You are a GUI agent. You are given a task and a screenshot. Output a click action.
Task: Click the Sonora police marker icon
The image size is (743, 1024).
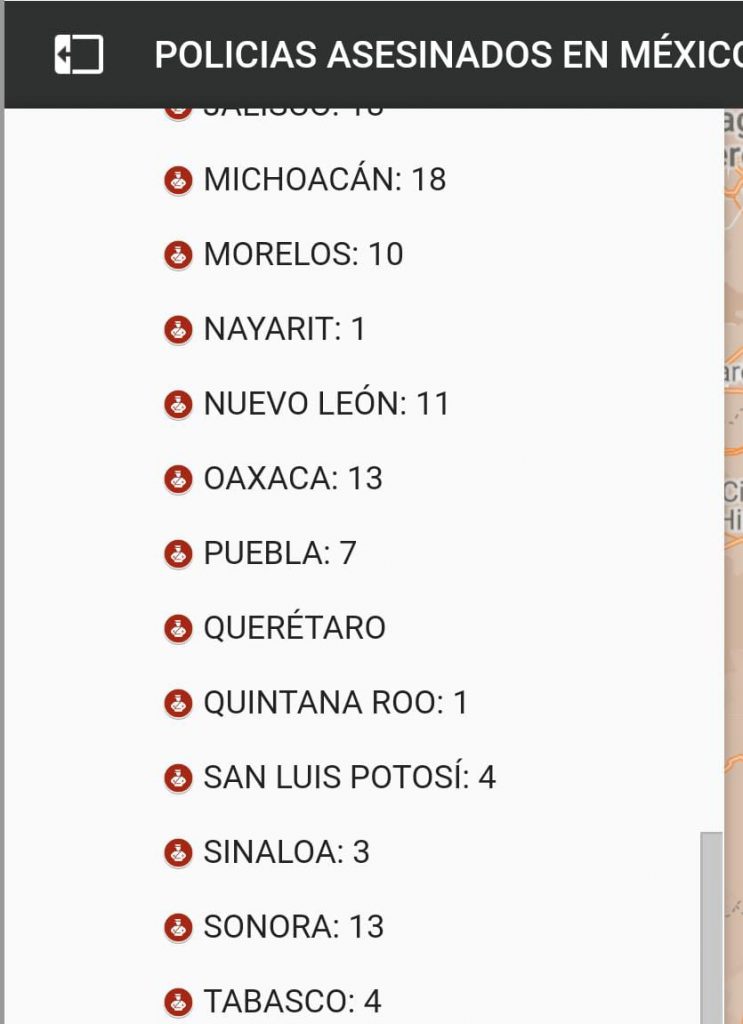[x=179, y=925]
